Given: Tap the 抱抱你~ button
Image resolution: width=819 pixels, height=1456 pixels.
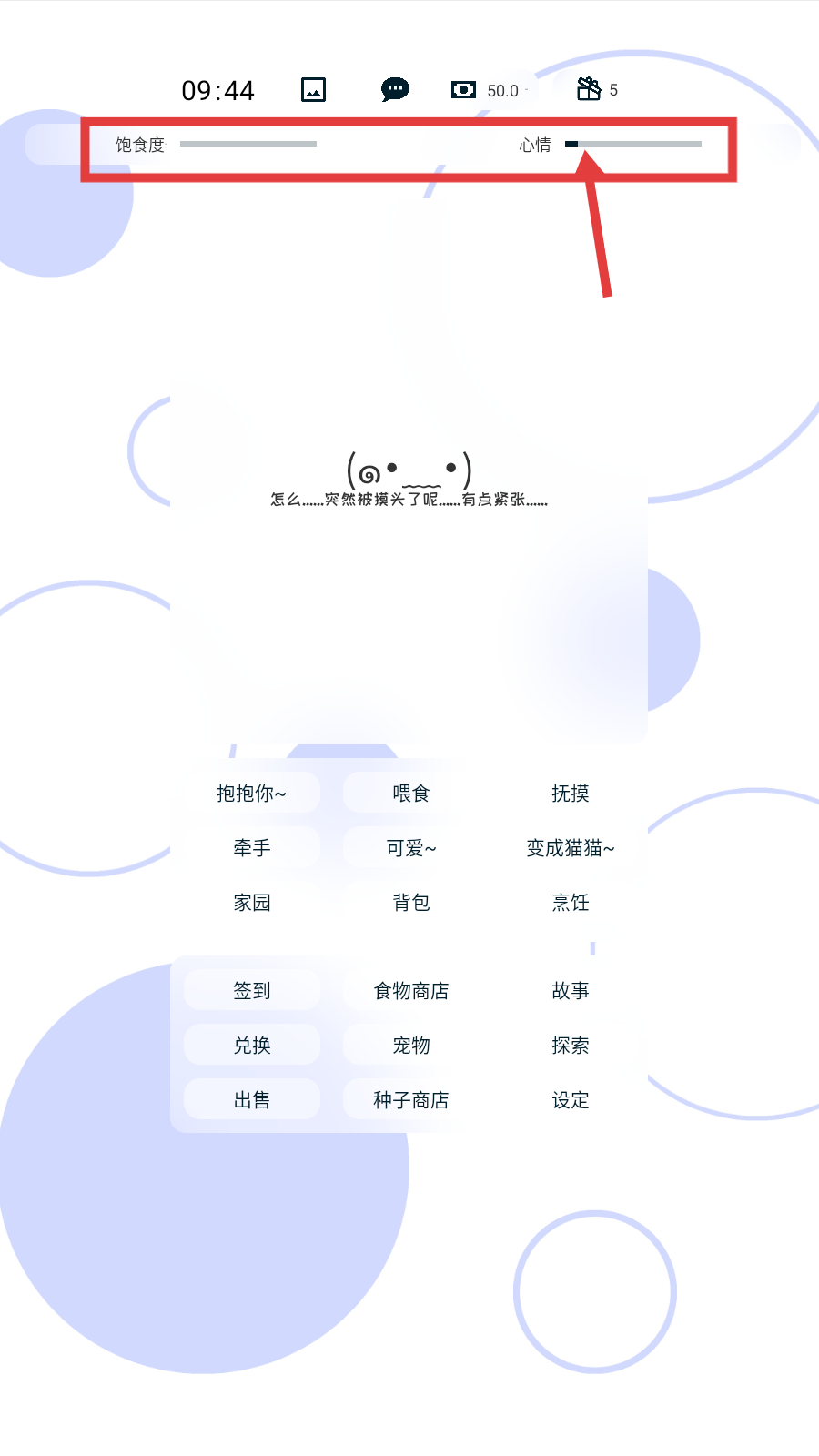Looking at the screenshot, I should pos(252,794).
